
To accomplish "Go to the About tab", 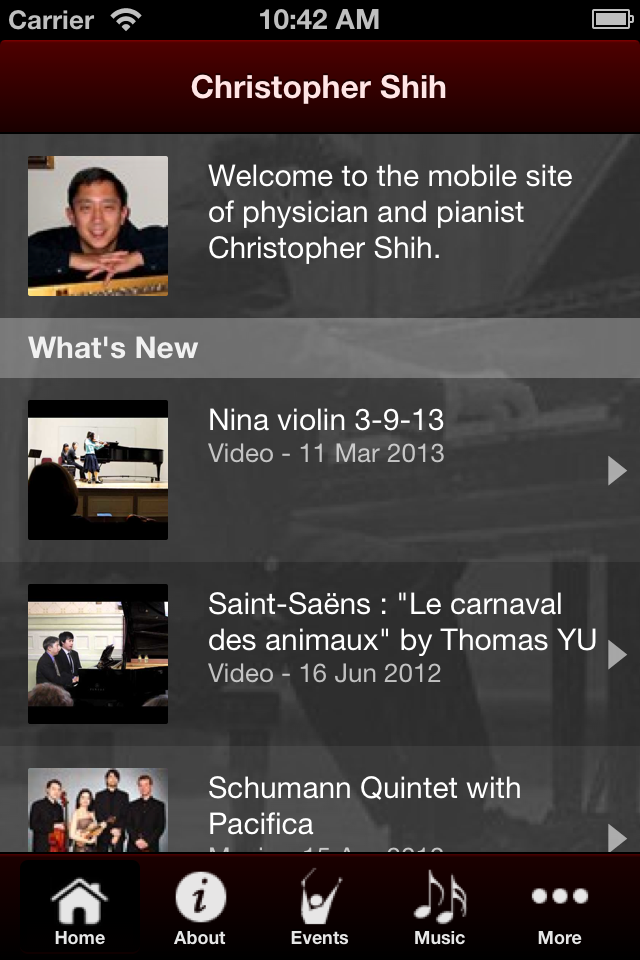I will tap(200, 908).
